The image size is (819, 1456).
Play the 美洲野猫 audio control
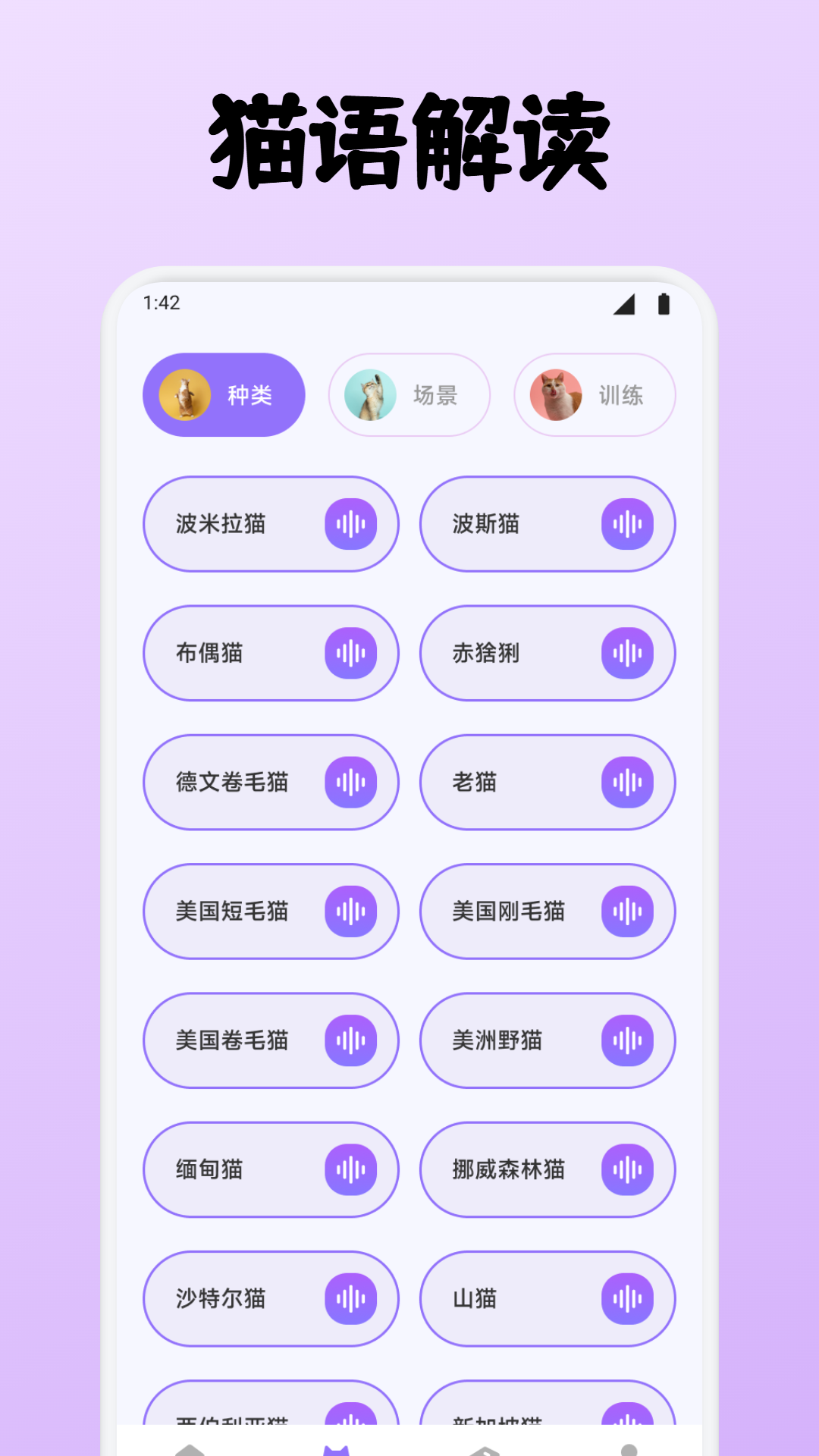(629, 1040)
